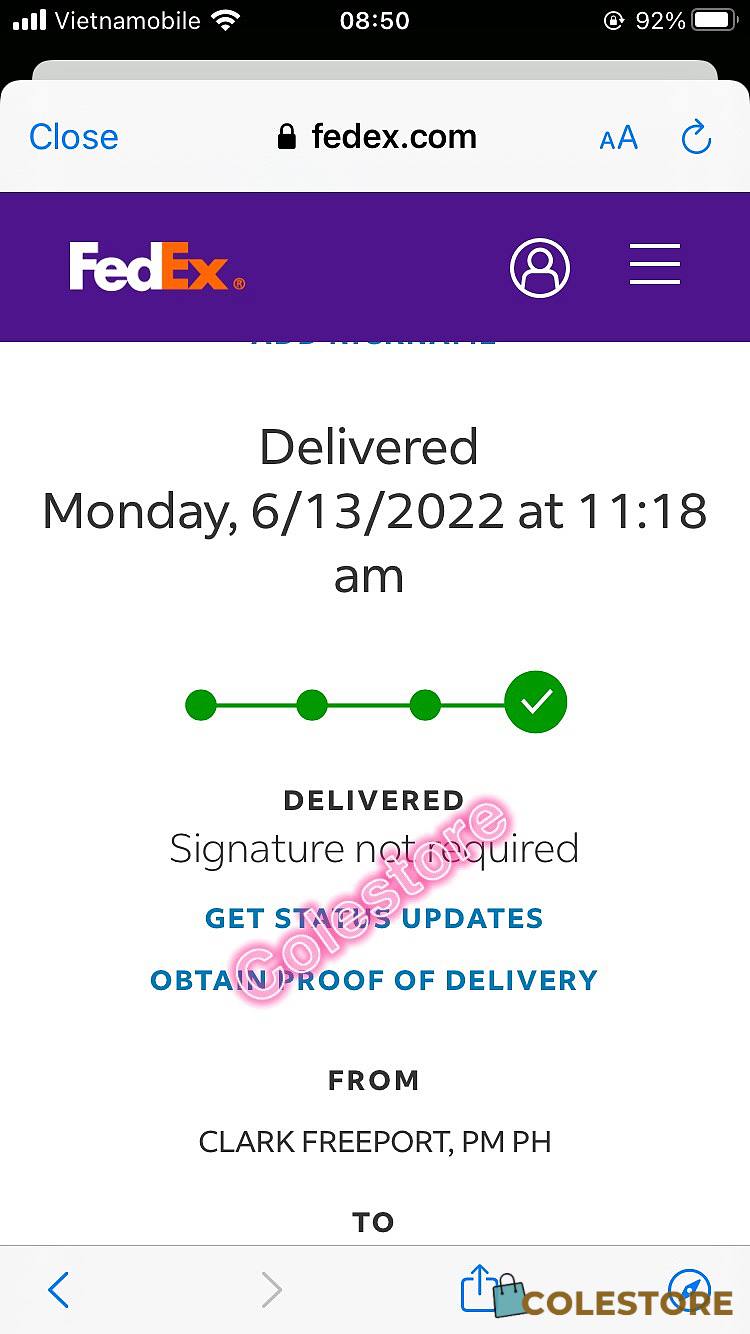
Task: Open the FedEx hamburger menu
Action: [655, 265]
